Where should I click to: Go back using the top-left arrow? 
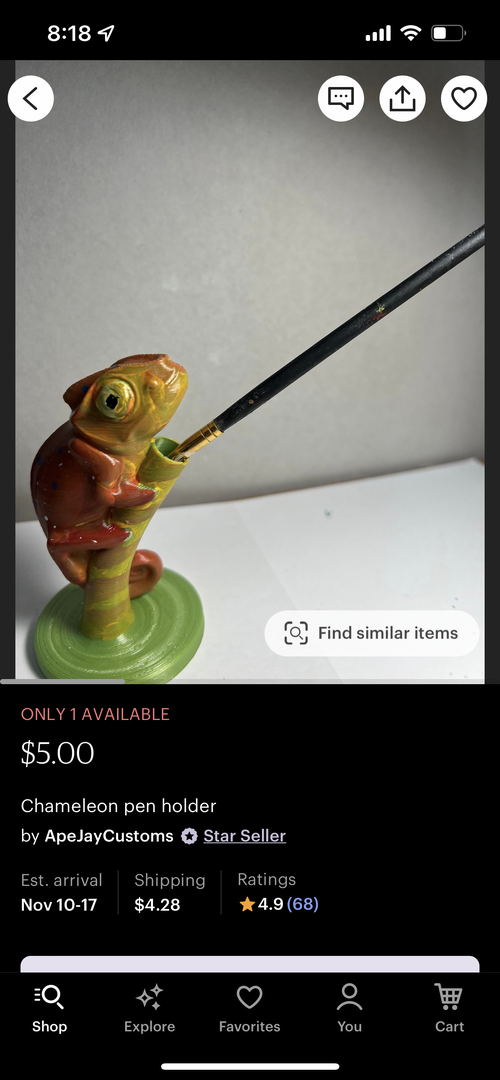[x=31, y=98]
